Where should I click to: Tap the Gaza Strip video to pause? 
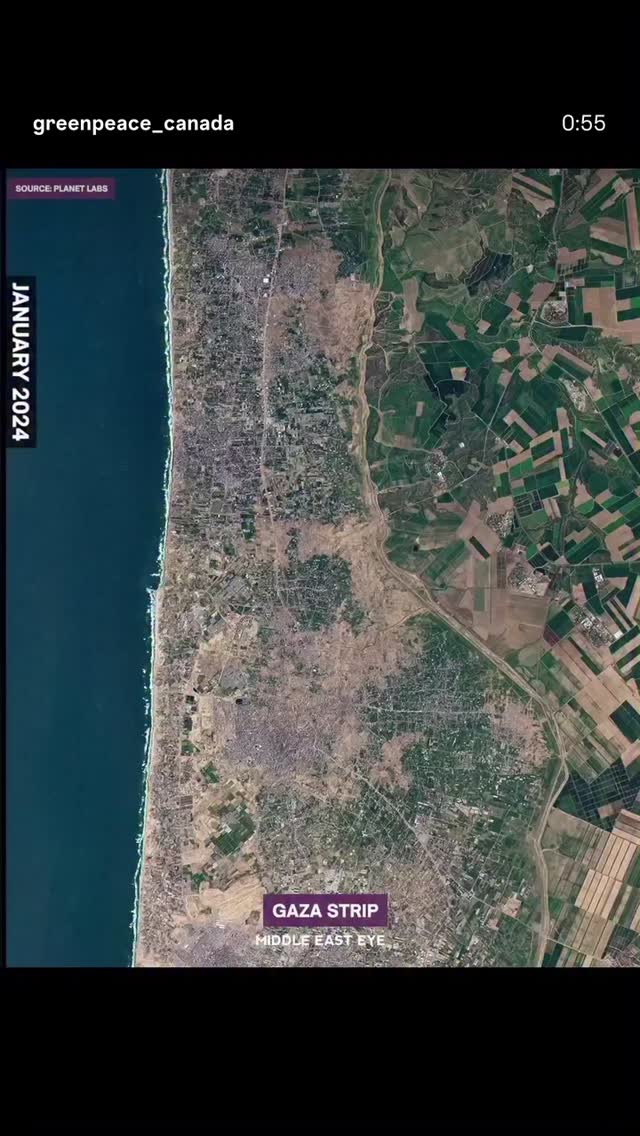(323, 567)
